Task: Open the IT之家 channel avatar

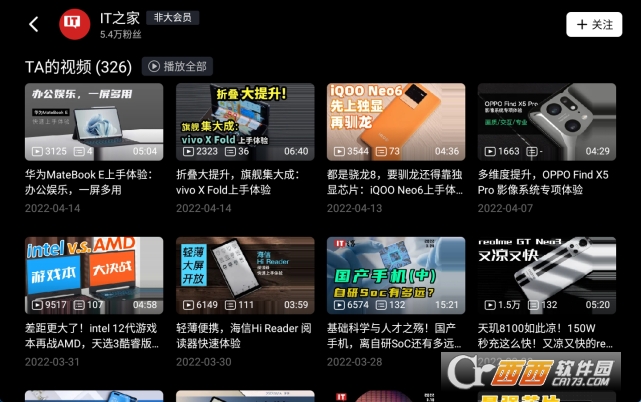Action: 73,25
